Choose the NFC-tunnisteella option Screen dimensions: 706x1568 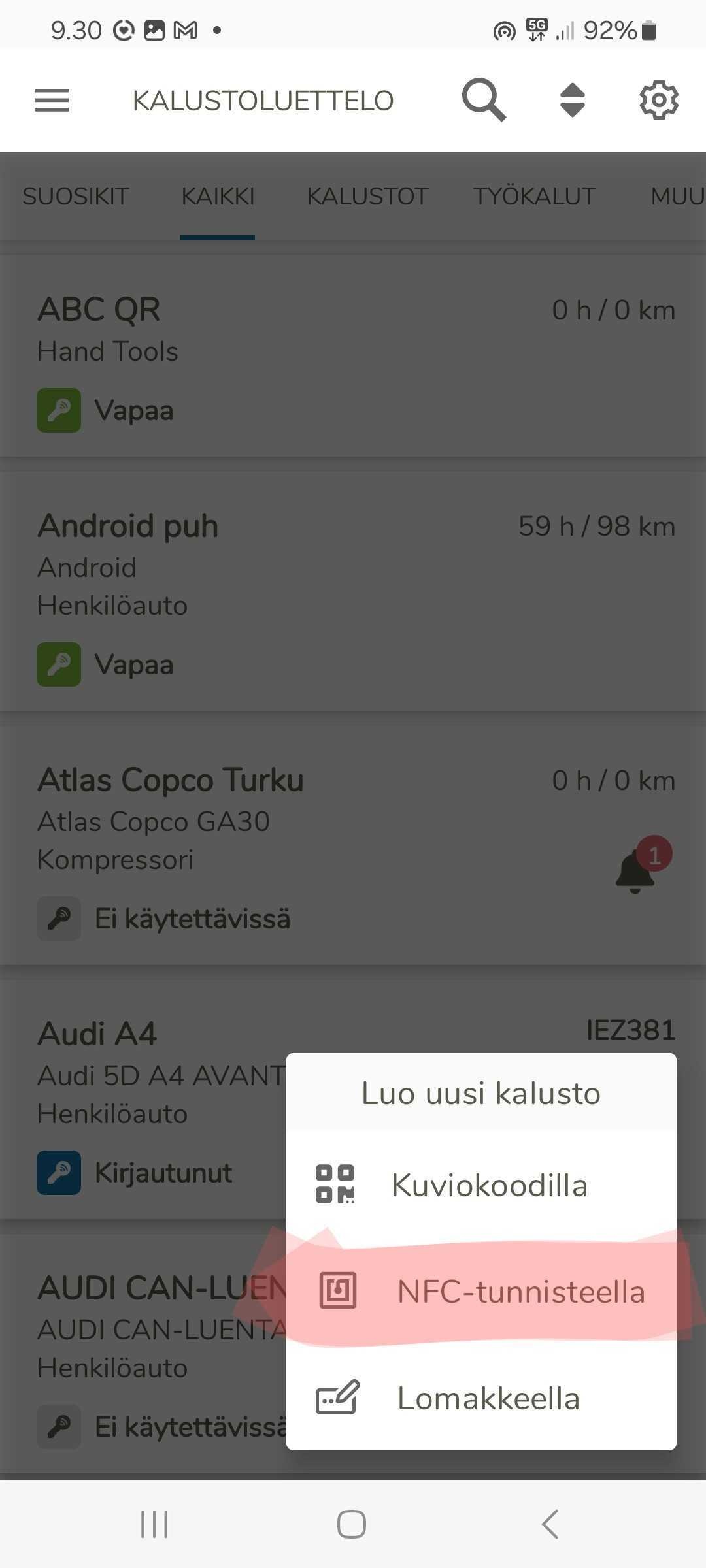[x=481, y=1291]
